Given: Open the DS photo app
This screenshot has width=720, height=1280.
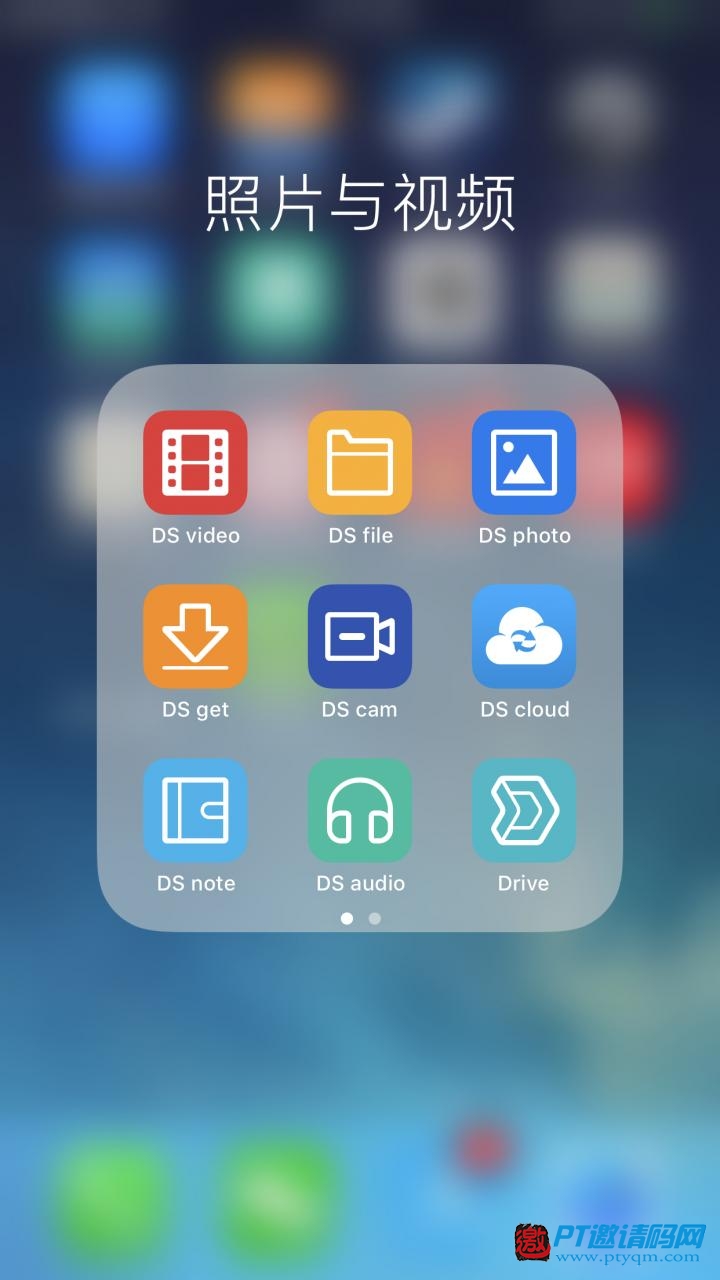Looking at the screenshot, I should pos(524,462).
